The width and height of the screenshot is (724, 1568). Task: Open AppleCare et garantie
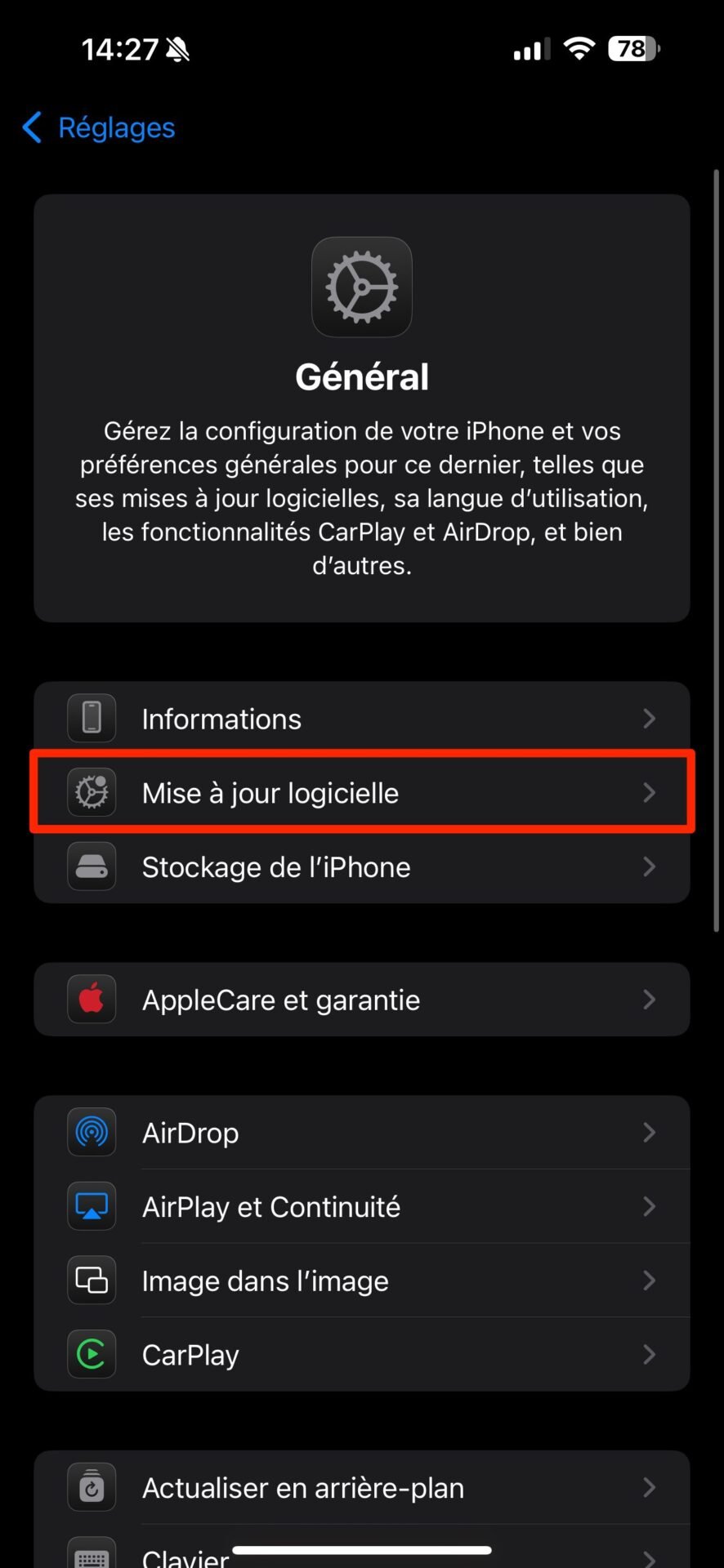point(362,1000)
